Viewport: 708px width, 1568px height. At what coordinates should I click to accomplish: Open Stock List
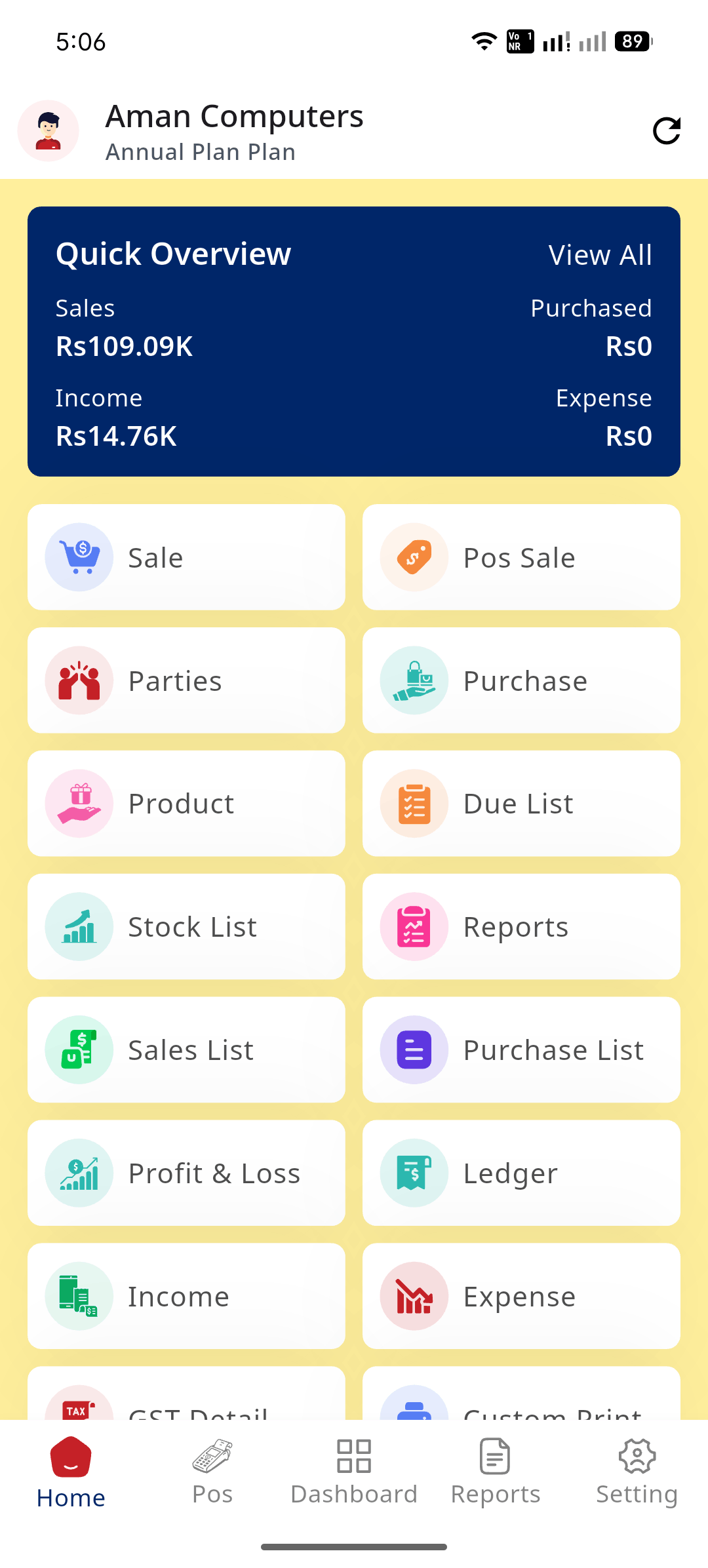pyautogui.click(x=186, y=927)
